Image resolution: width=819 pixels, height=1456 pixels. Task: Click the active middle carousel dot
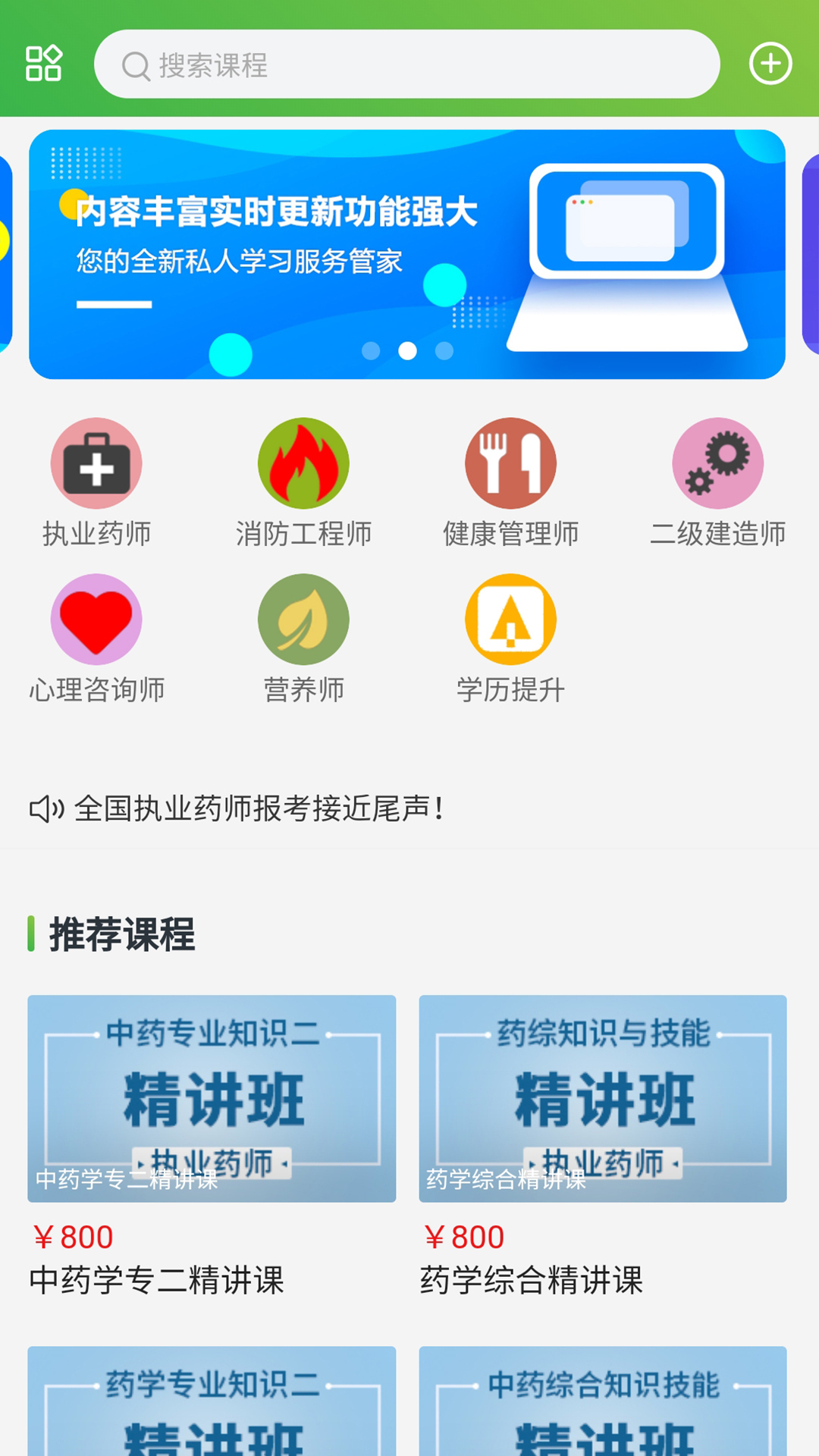(x=409, y=350)
